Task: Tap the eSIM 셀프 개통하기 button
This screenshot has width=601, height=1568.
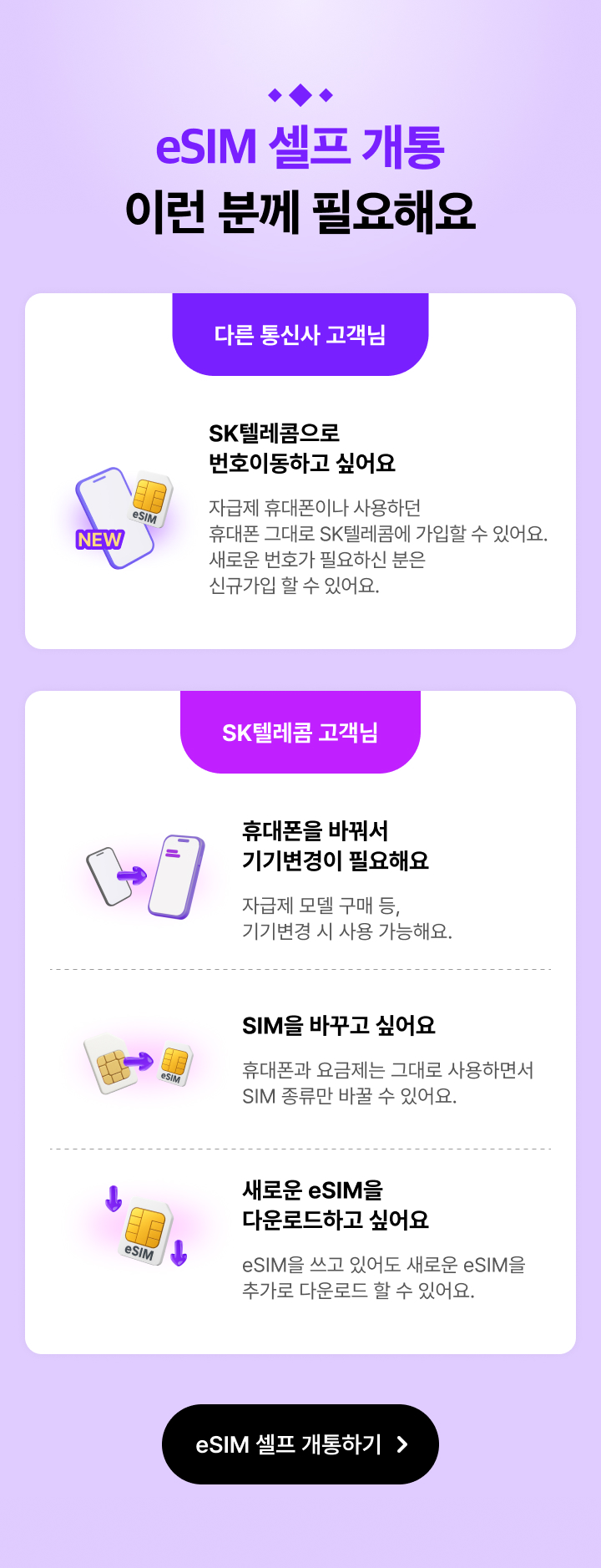Action: [300, 1444]
